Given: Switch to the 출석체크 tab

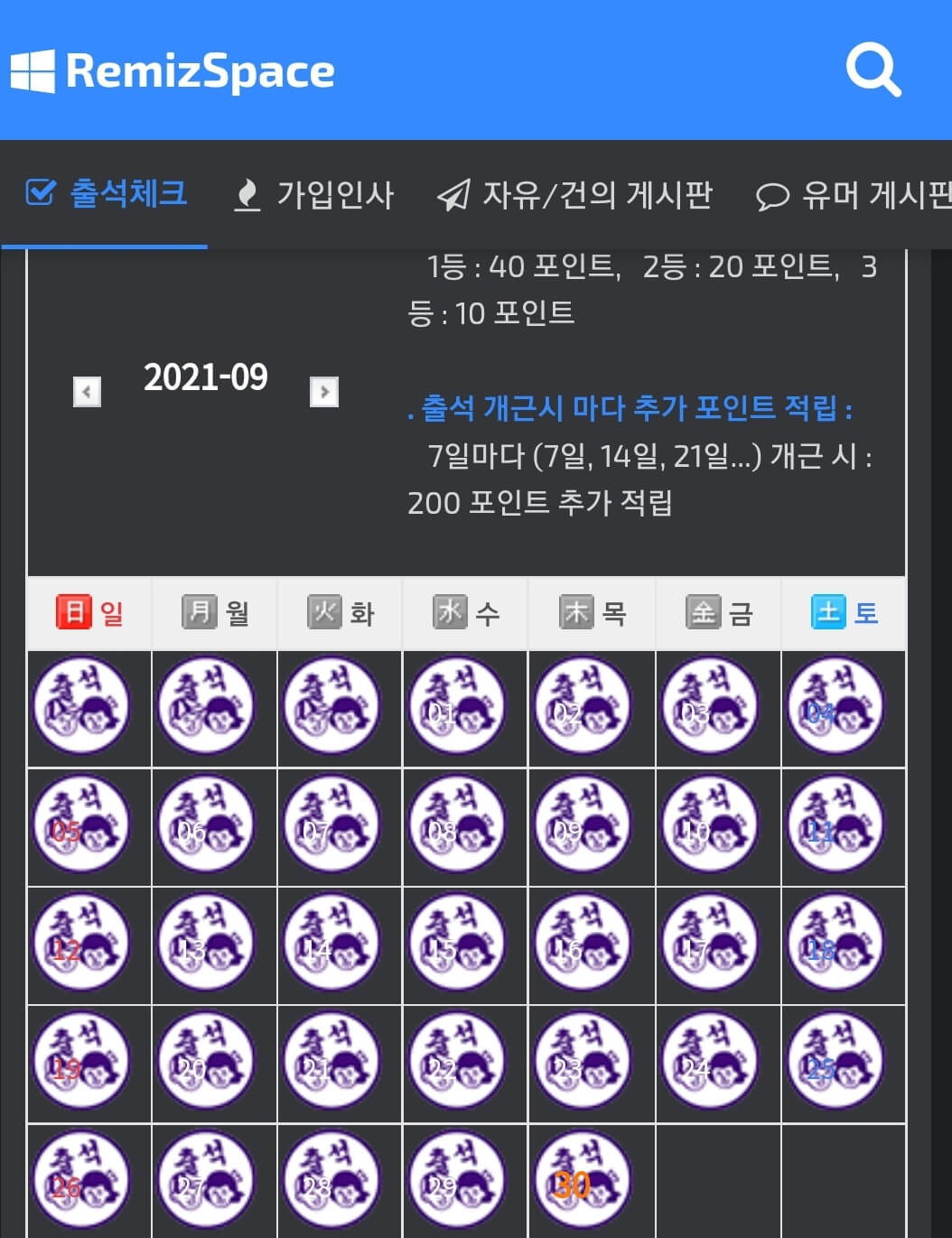Looking at the screenshot, I should (x=107, y=193).
